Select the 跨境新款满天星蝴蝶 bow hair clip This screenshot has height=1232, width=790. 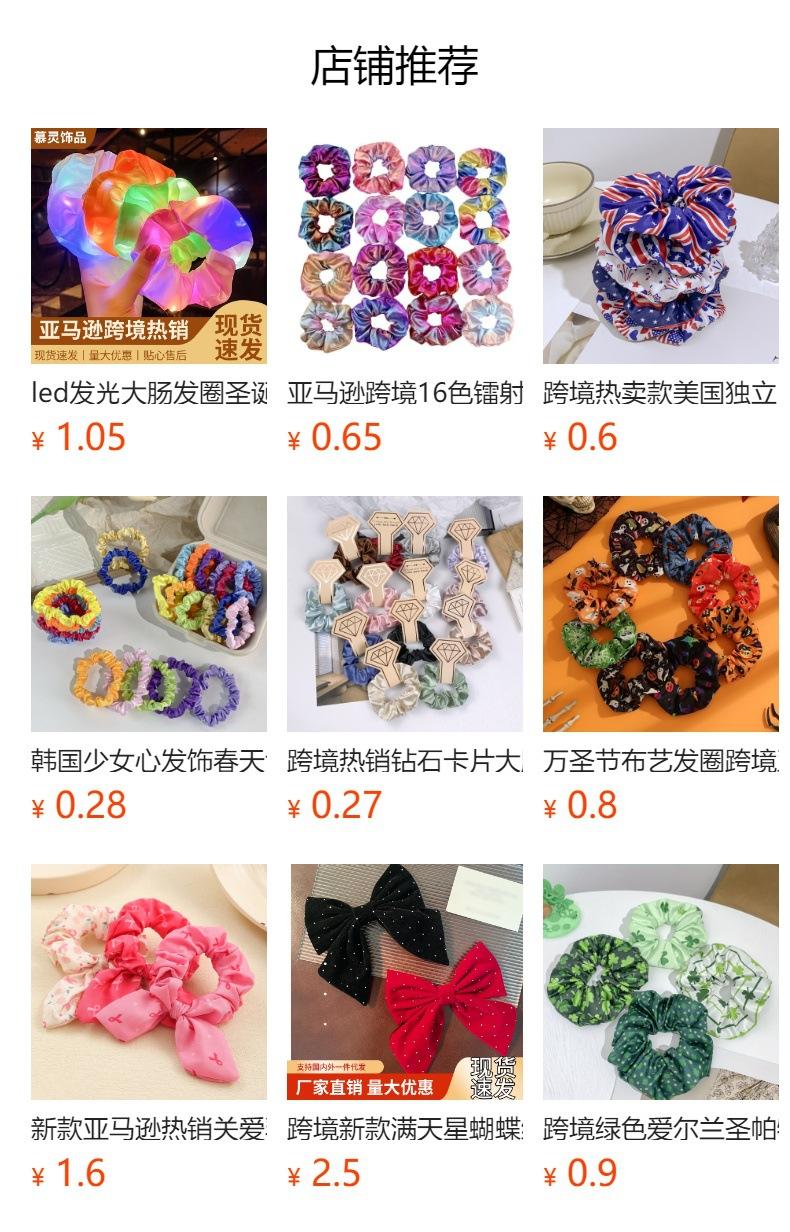(x=405, y=982)
